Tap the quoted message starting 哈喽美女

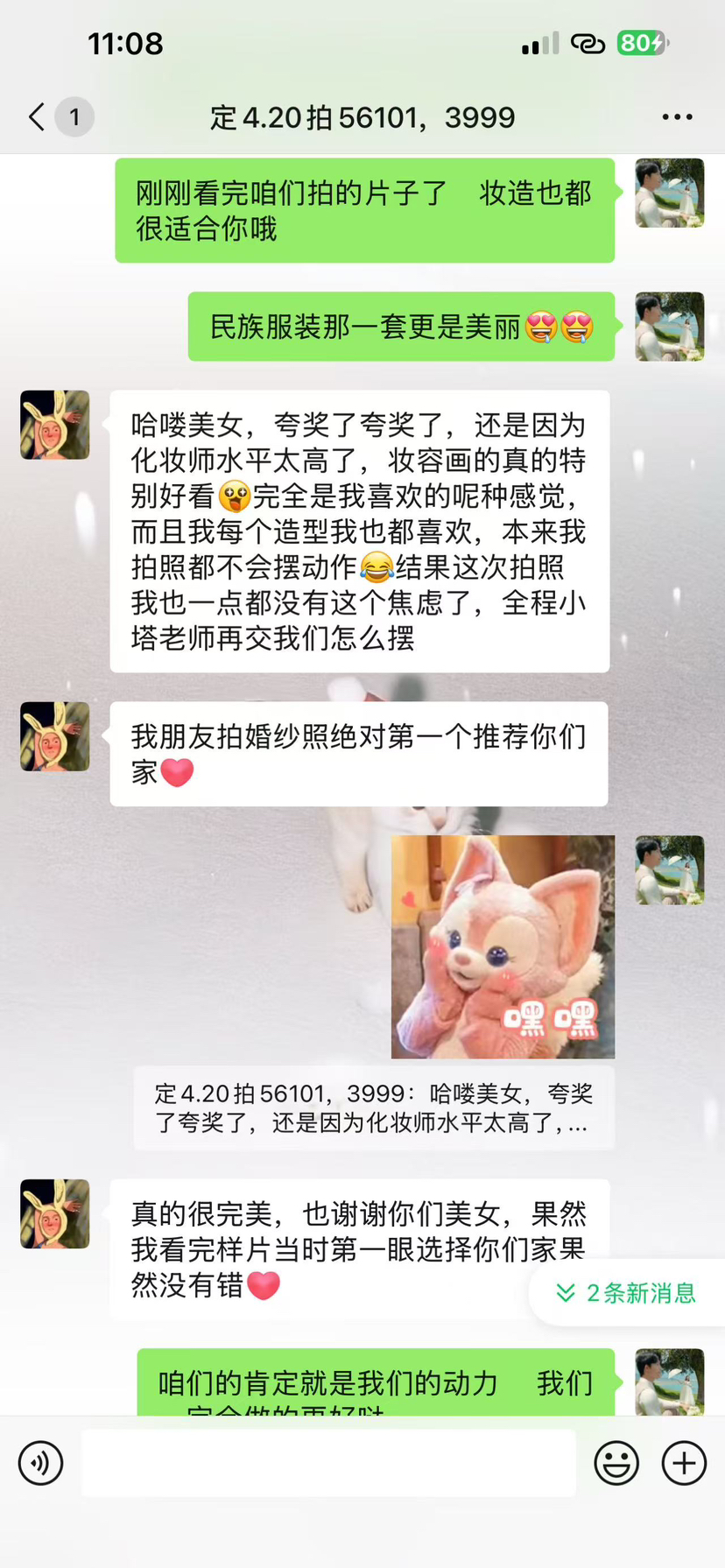pyautogui.click(x=374, y=1107)
